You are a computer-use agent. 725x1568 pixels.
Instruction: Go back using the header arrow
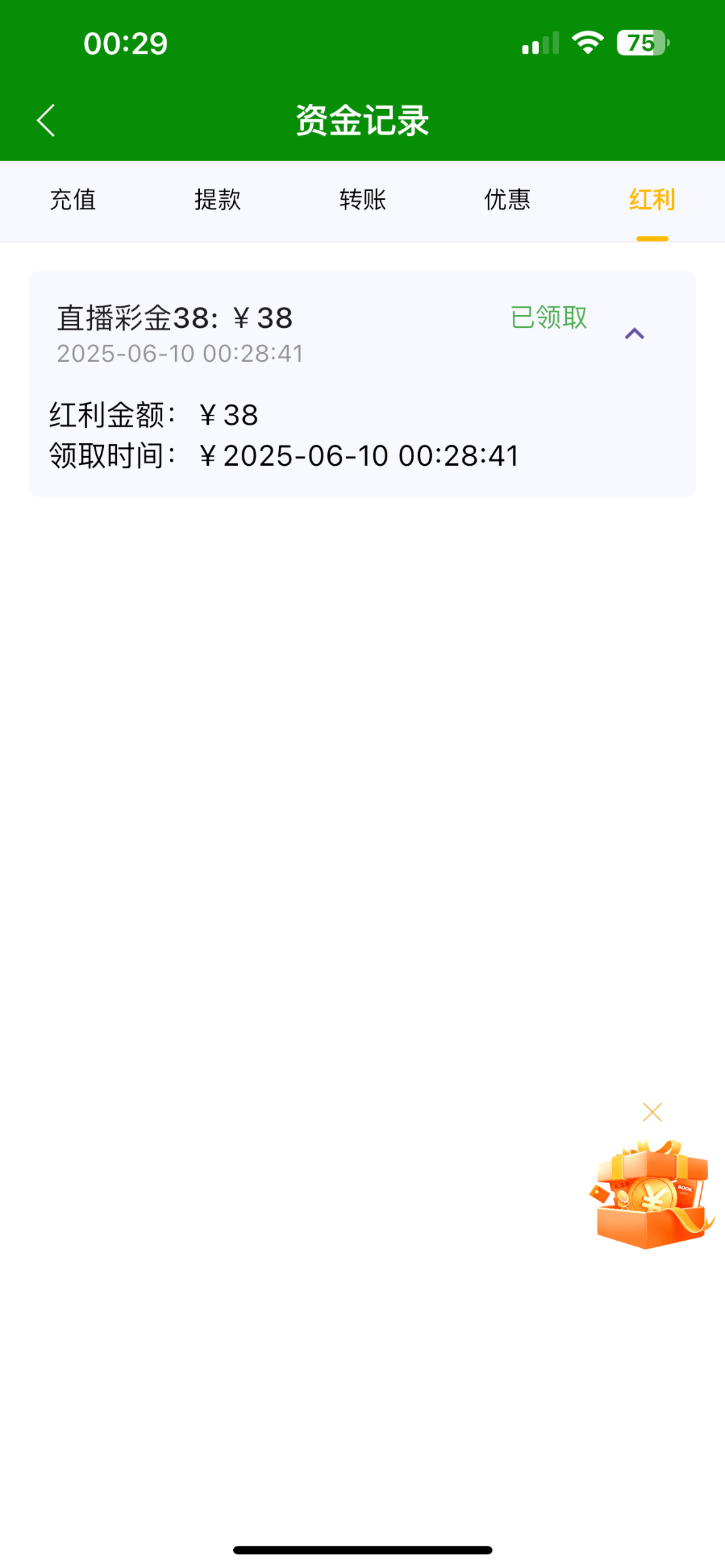pos(46,120)
